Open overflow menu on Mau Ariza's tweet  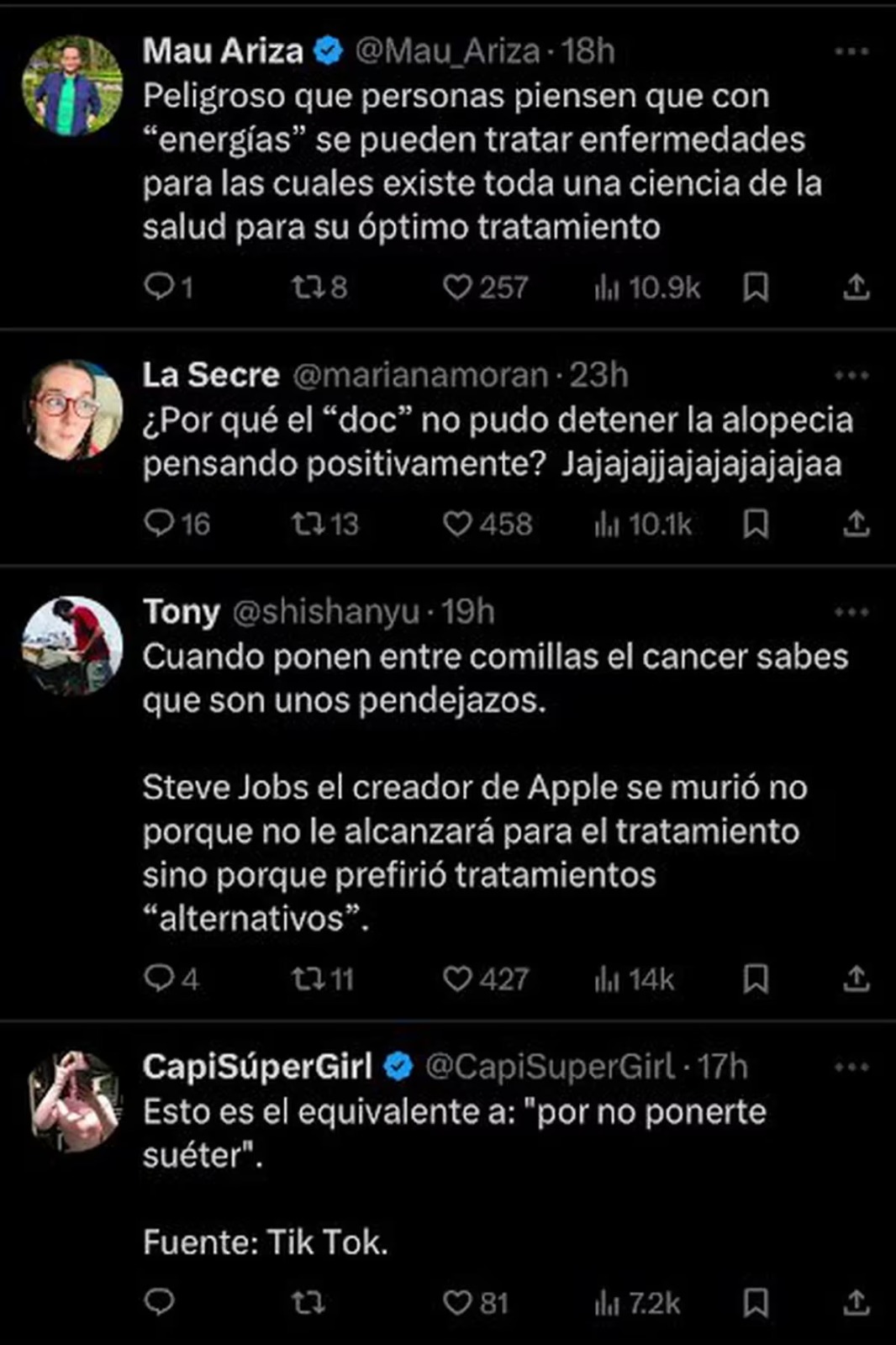[x=851, y=51]
